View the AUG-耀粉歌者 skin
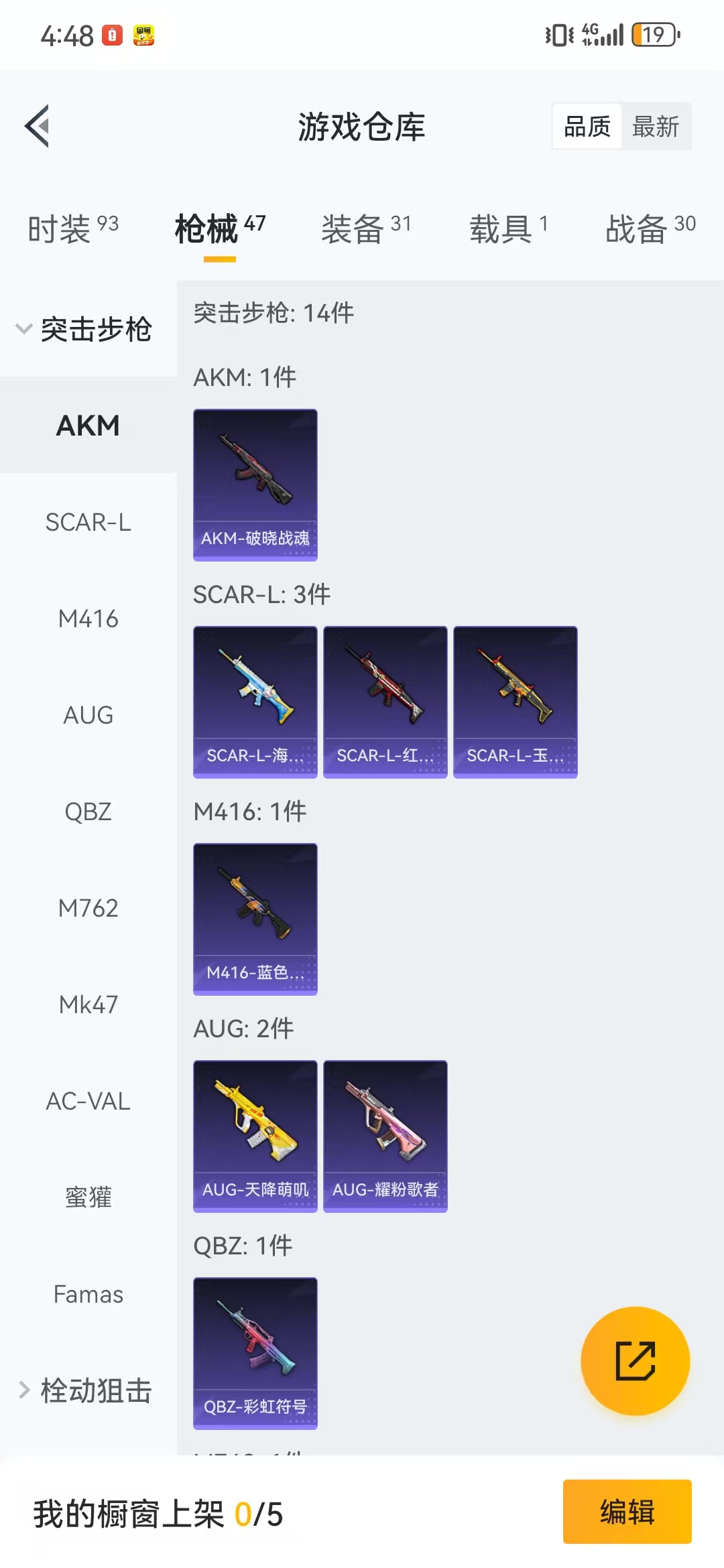This screenshot has width=724, height=1568. [x=385, y=1136]
